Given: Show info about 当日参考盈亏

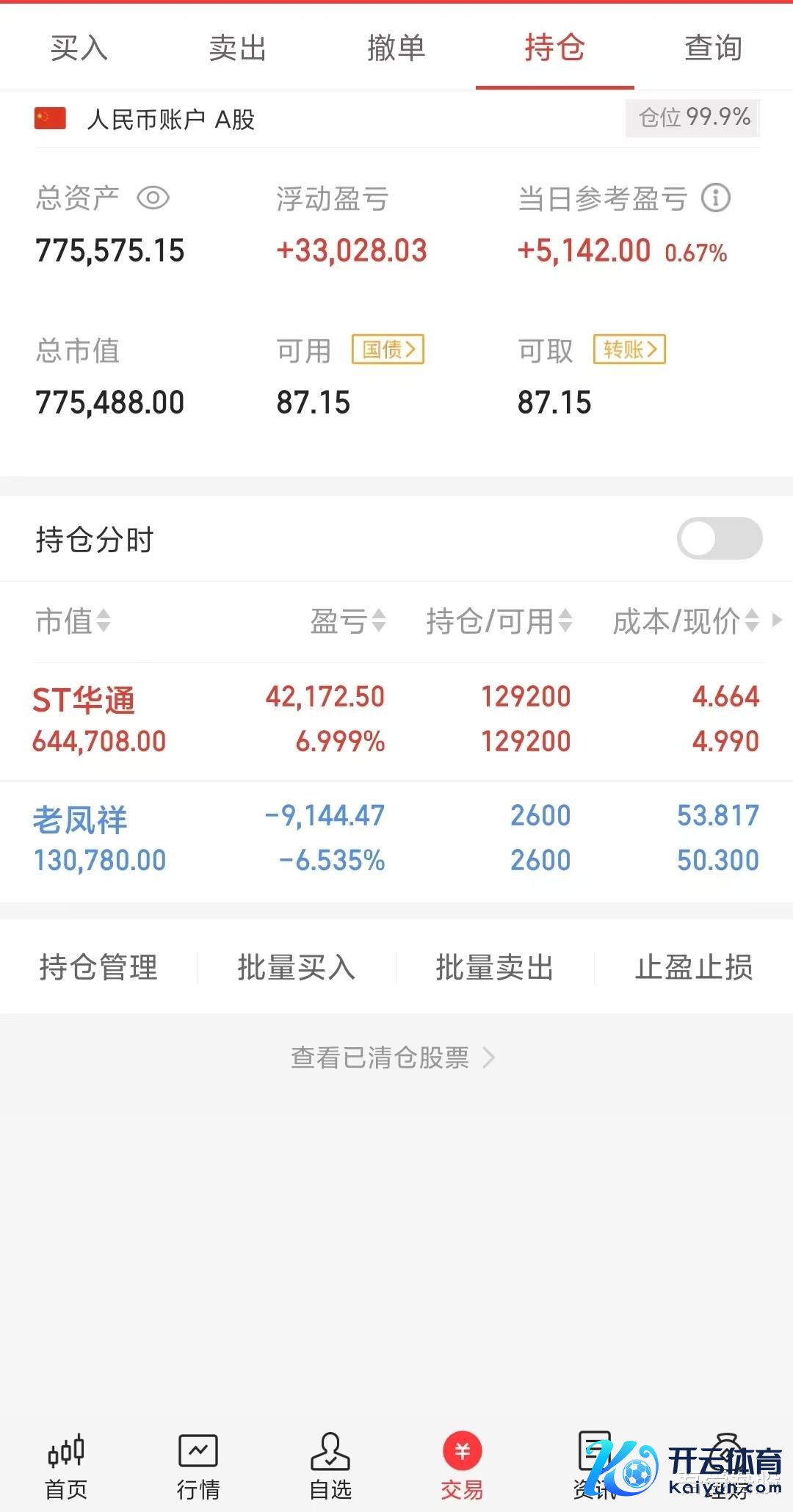Looking at the screenshot, I should 716,198.
